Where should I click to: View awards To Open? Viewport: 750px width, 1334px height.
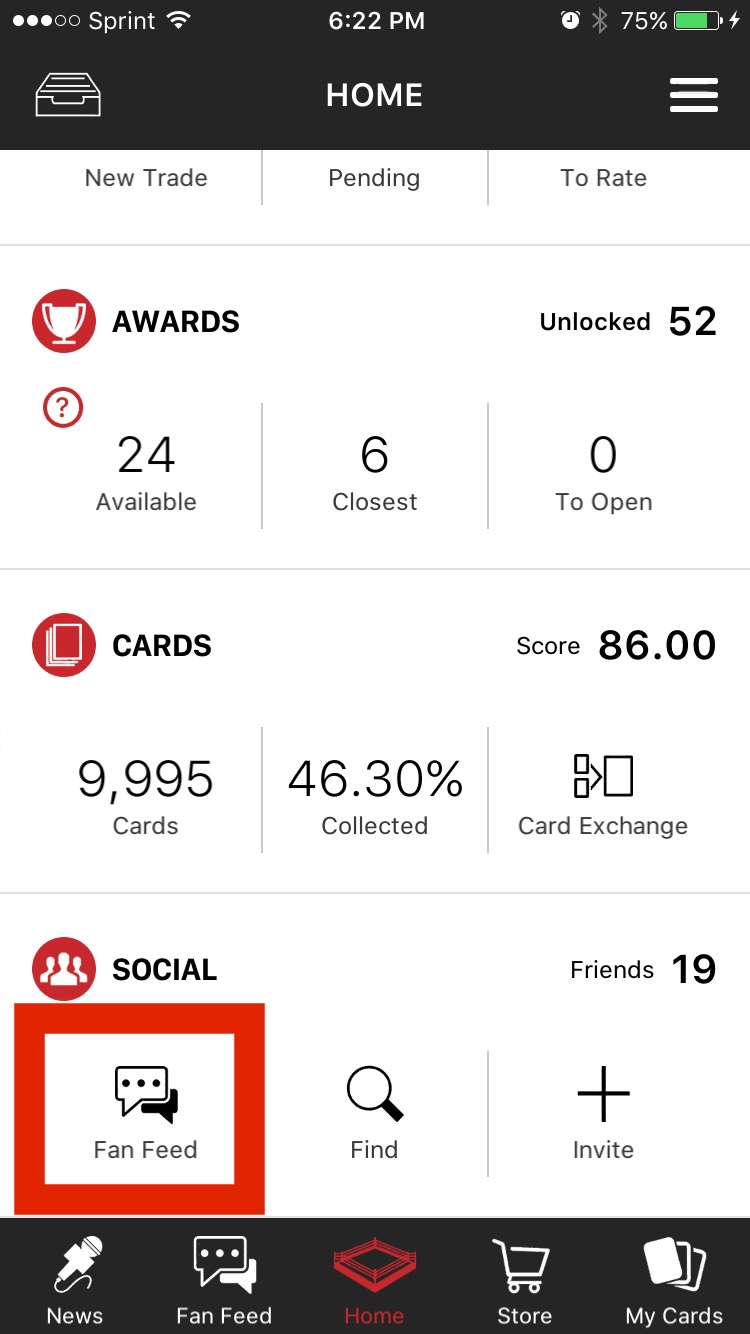tap(603, 472)
